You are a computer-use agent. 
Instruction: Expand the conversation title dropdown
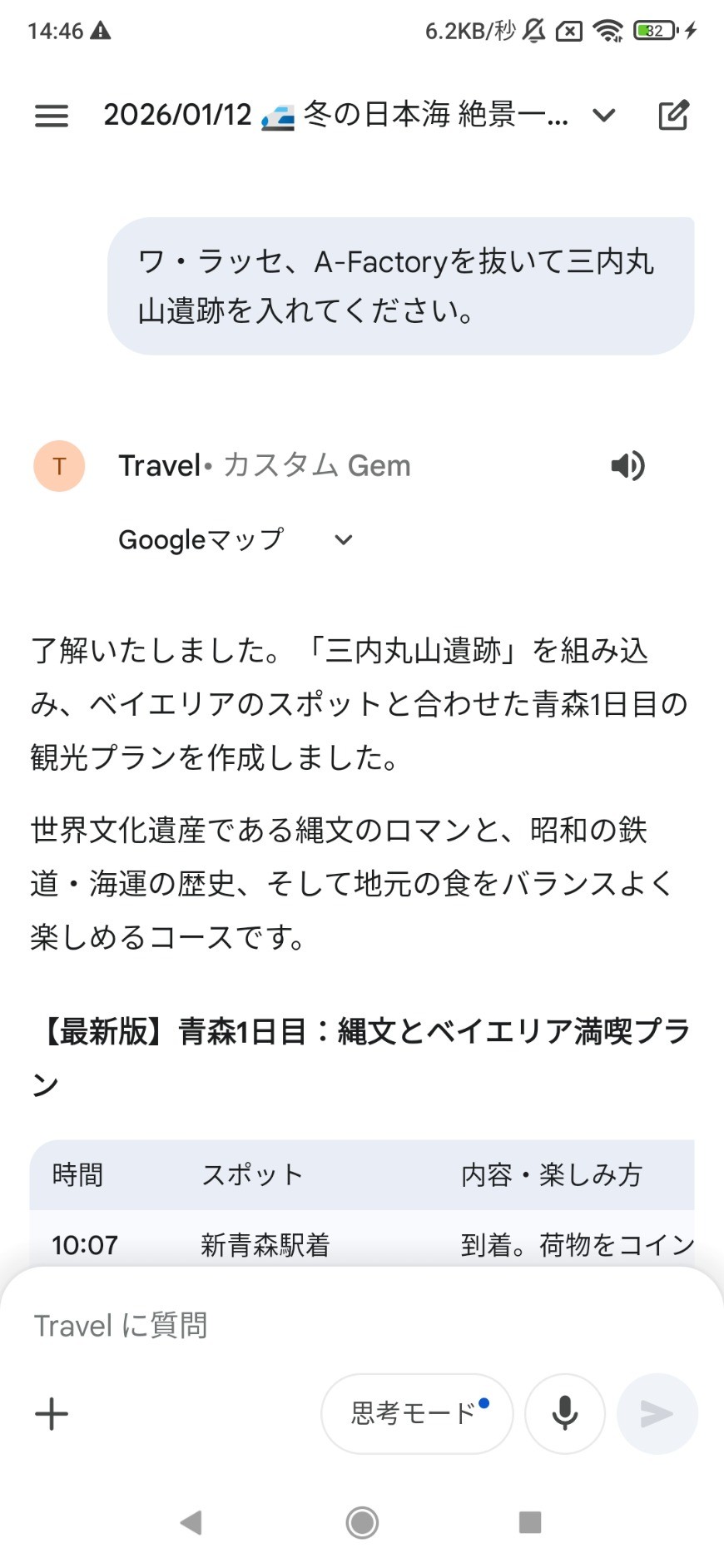pos(604,116)
